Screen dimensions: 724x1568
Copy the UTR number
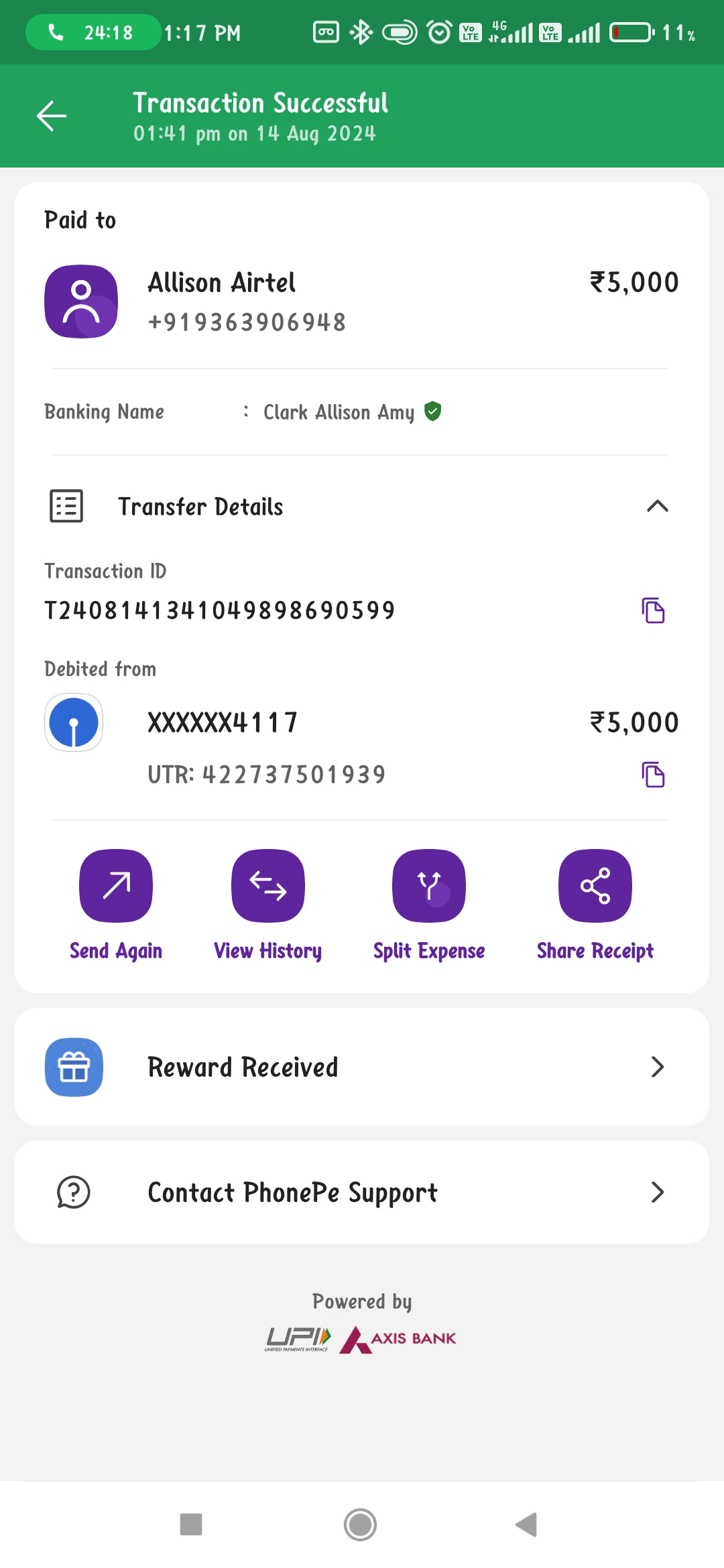pyautogui.click(x=653, y=775)
